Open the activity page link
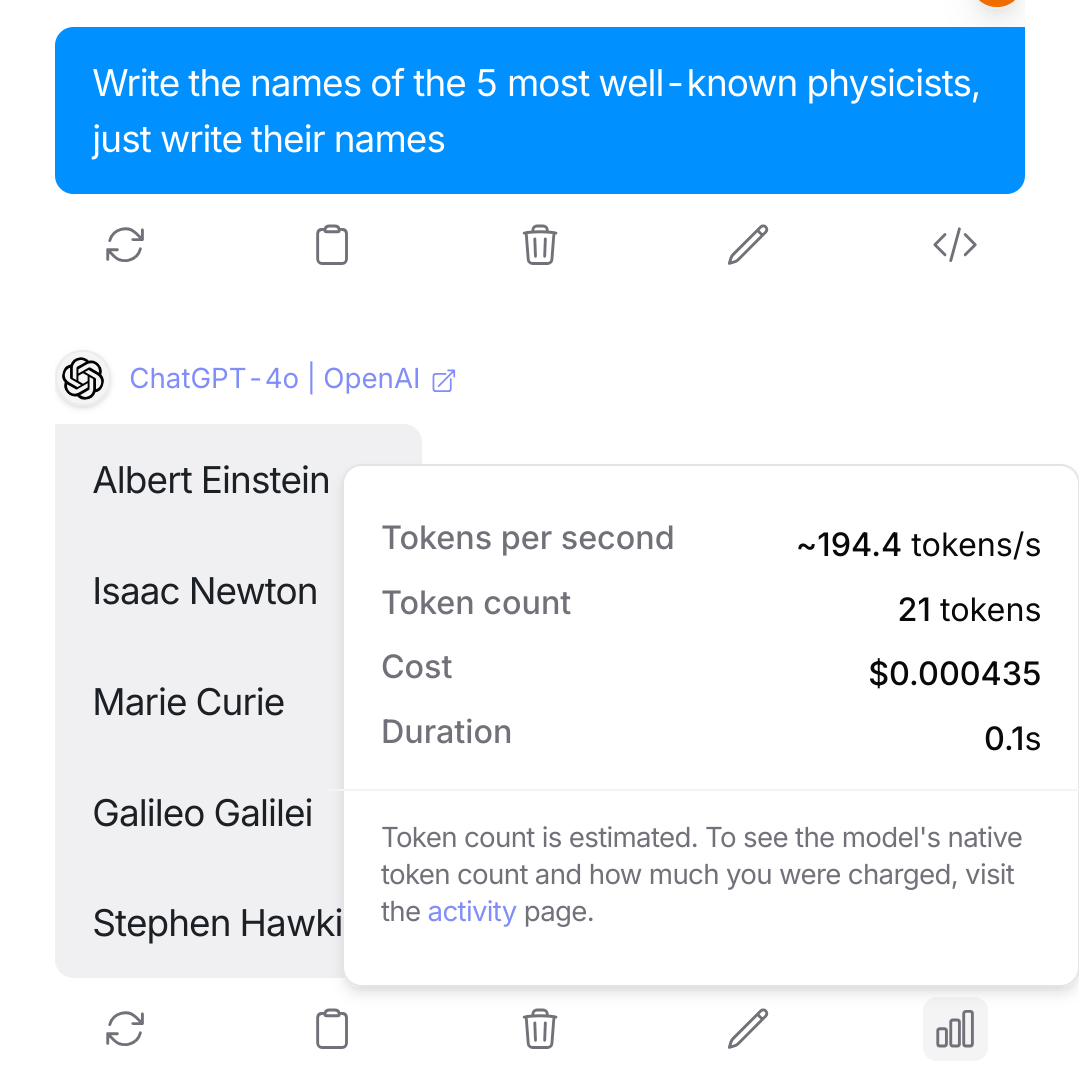The image size is (1079, 1081). coord(471,912)
